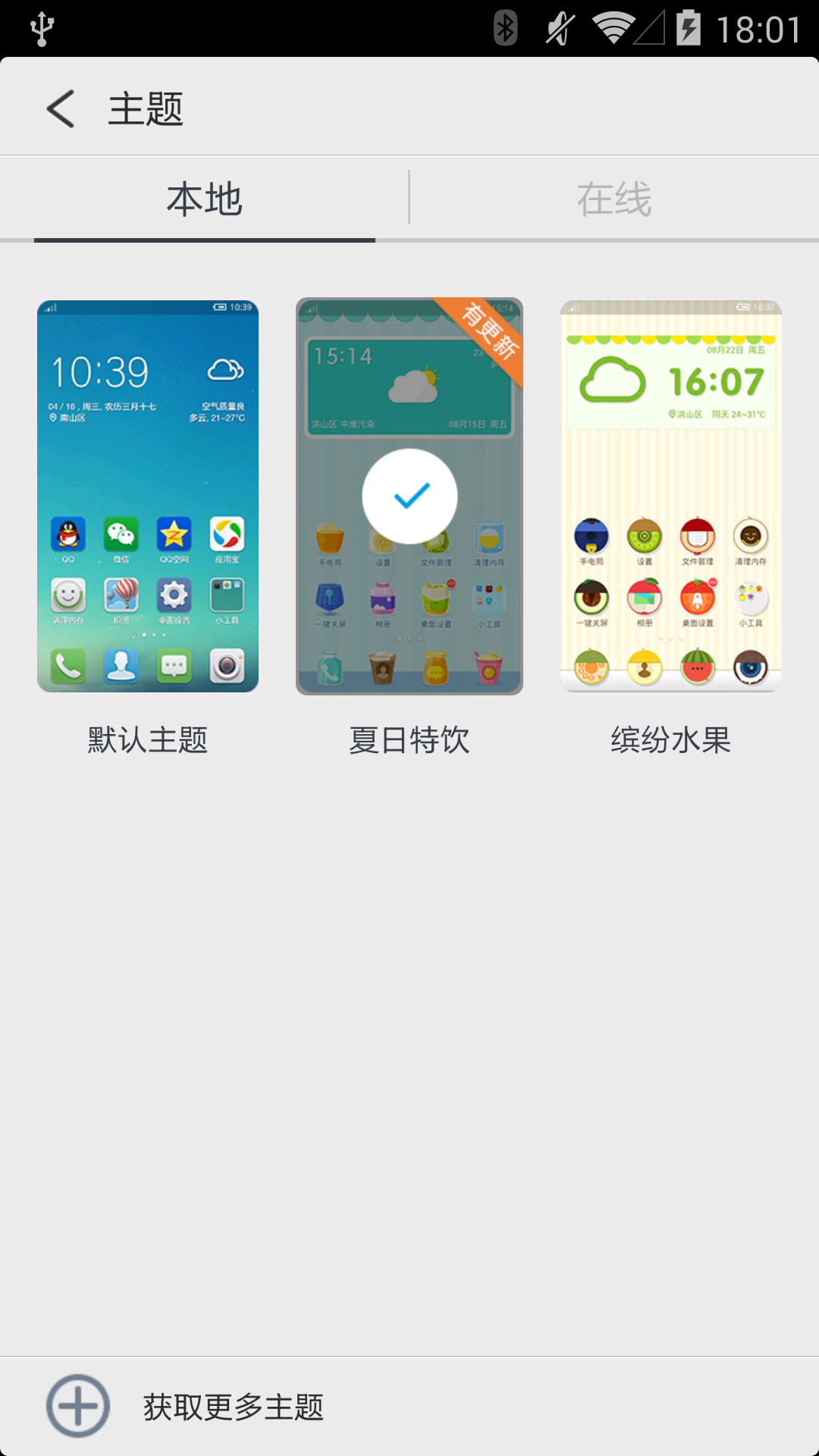
Task: Go back from the 主题 screen
Action: pyautogui.click(x=61, y=108)
